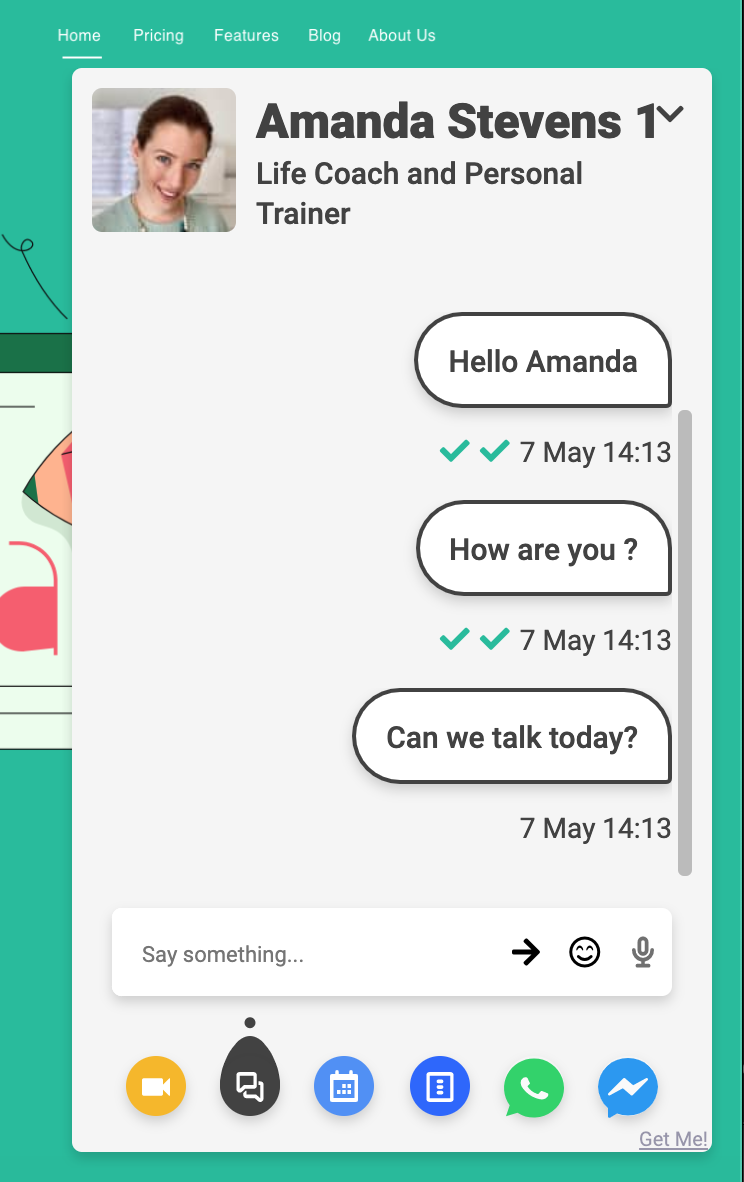Visit the About Us page
744x1182 pixels.
coord(402,35)
